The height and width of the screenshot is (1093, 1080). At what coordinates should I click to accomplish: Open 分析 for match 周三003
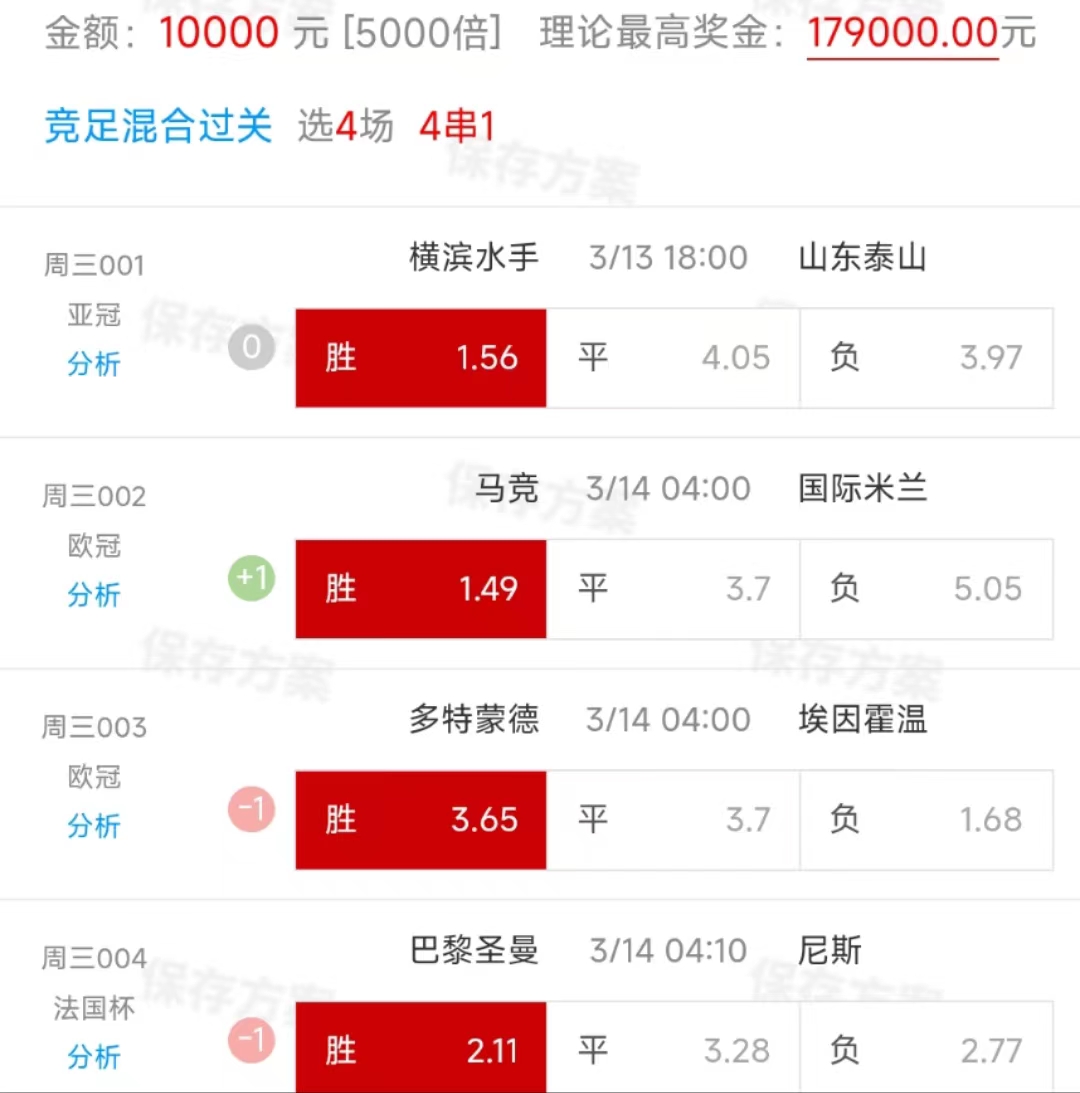click(93, 825)
